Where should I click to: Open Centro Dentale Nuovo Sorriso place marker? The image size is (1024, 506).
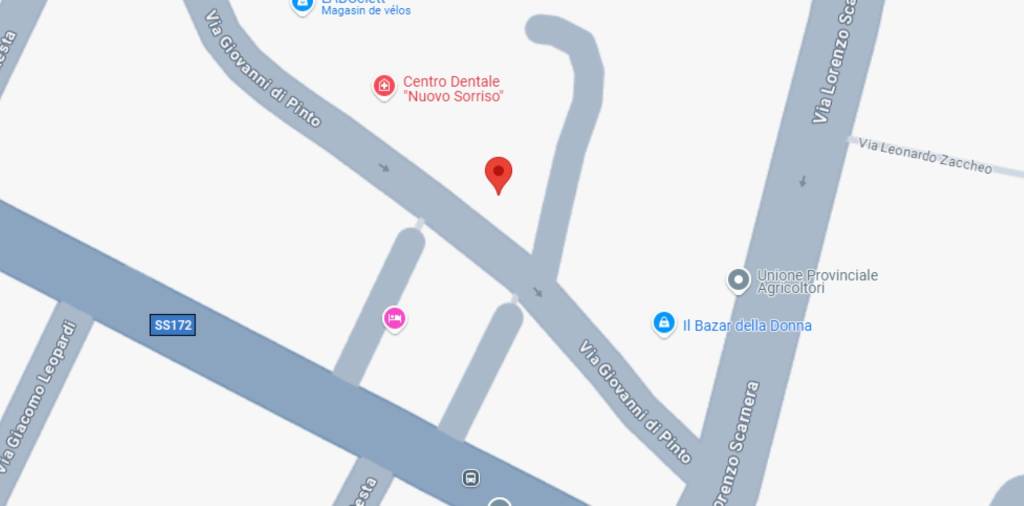(x=384, y=87)
